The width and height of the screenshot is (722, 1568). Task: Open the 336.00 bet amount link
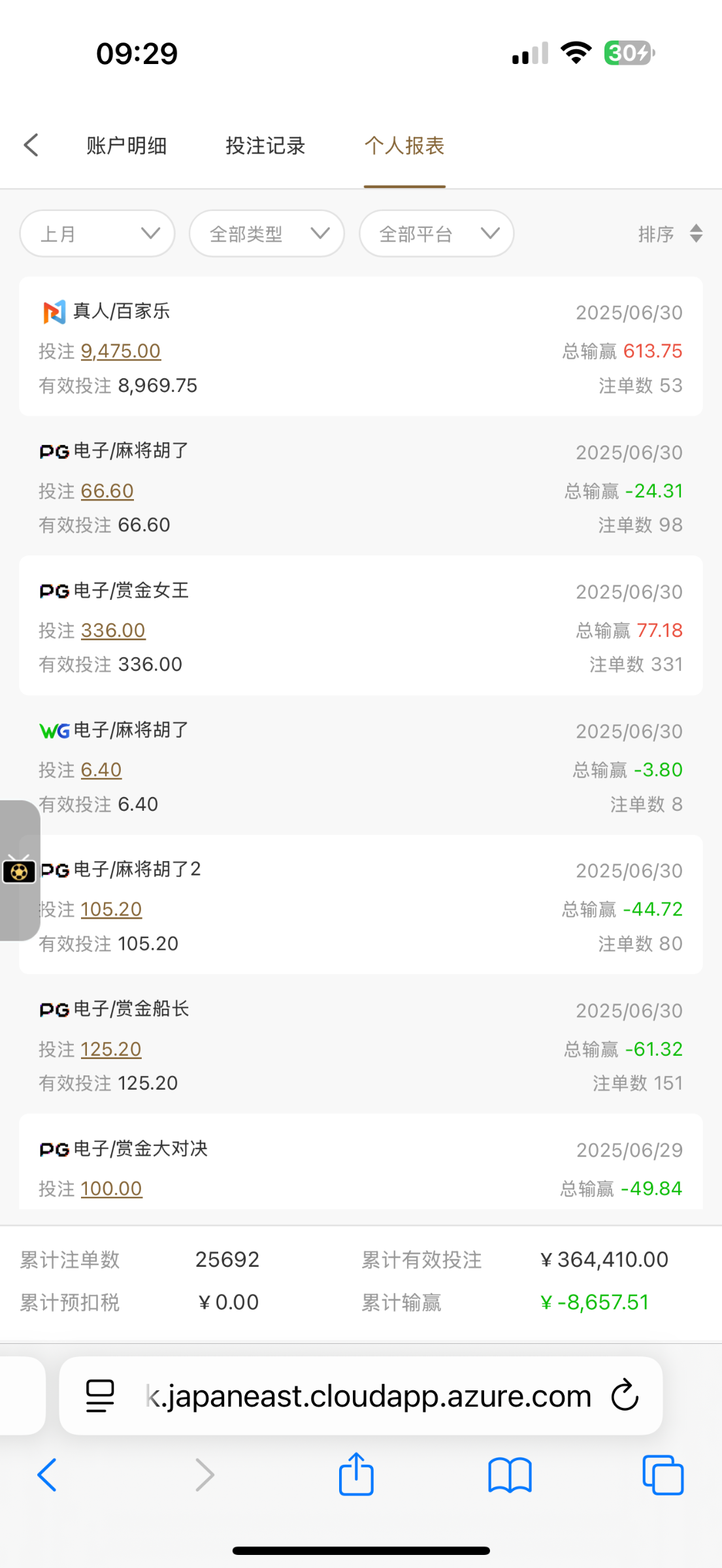pos(113,630)
